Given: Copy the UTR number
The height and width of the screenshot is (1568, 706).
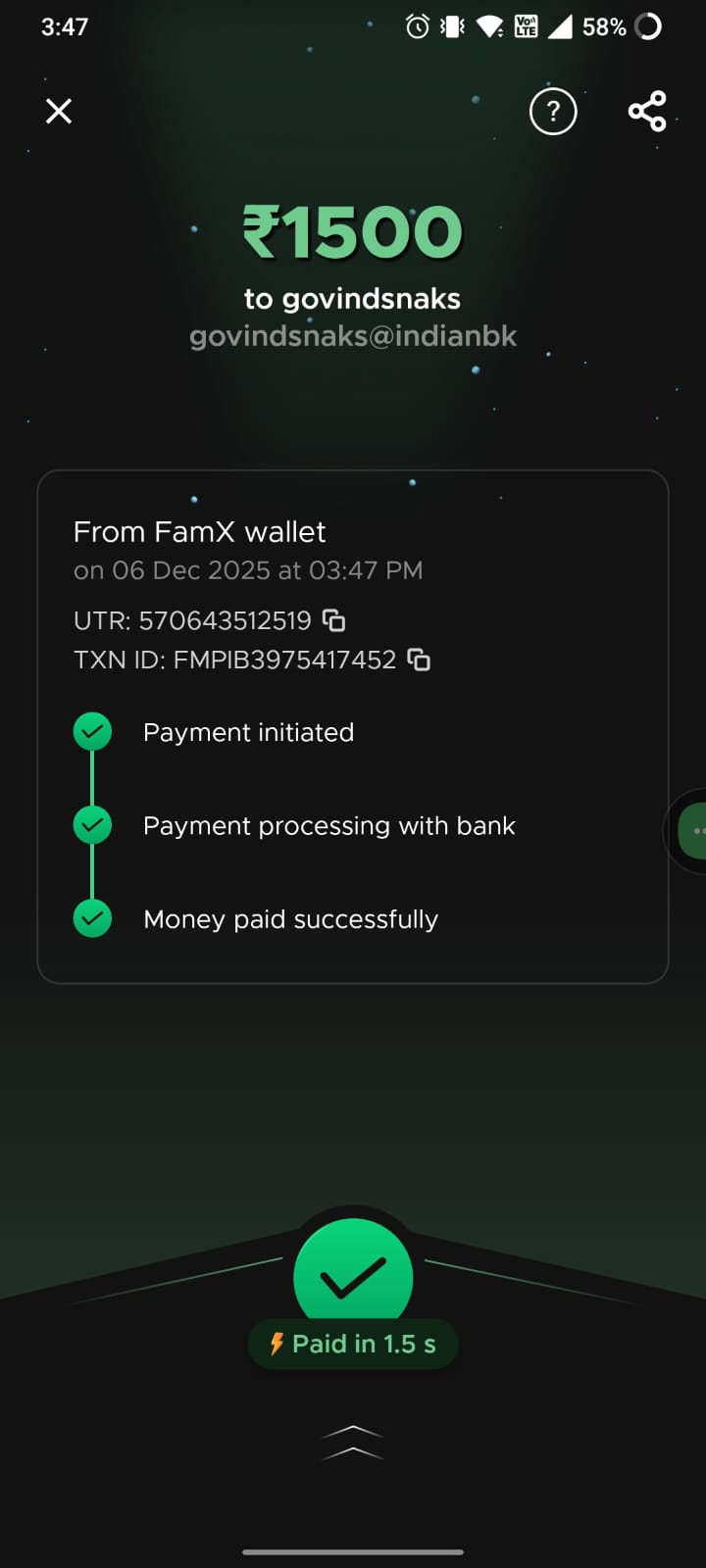Looking at the screenshot, I should coord(334,620).
